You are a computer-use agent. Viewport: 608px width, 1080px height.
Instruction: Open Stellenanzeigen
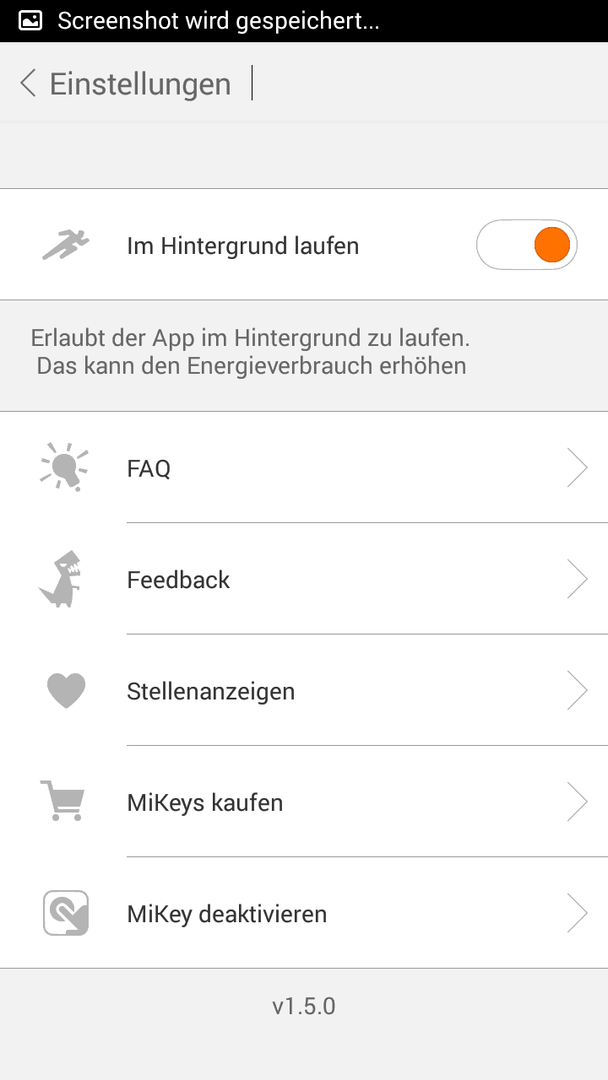pos(304,690)
